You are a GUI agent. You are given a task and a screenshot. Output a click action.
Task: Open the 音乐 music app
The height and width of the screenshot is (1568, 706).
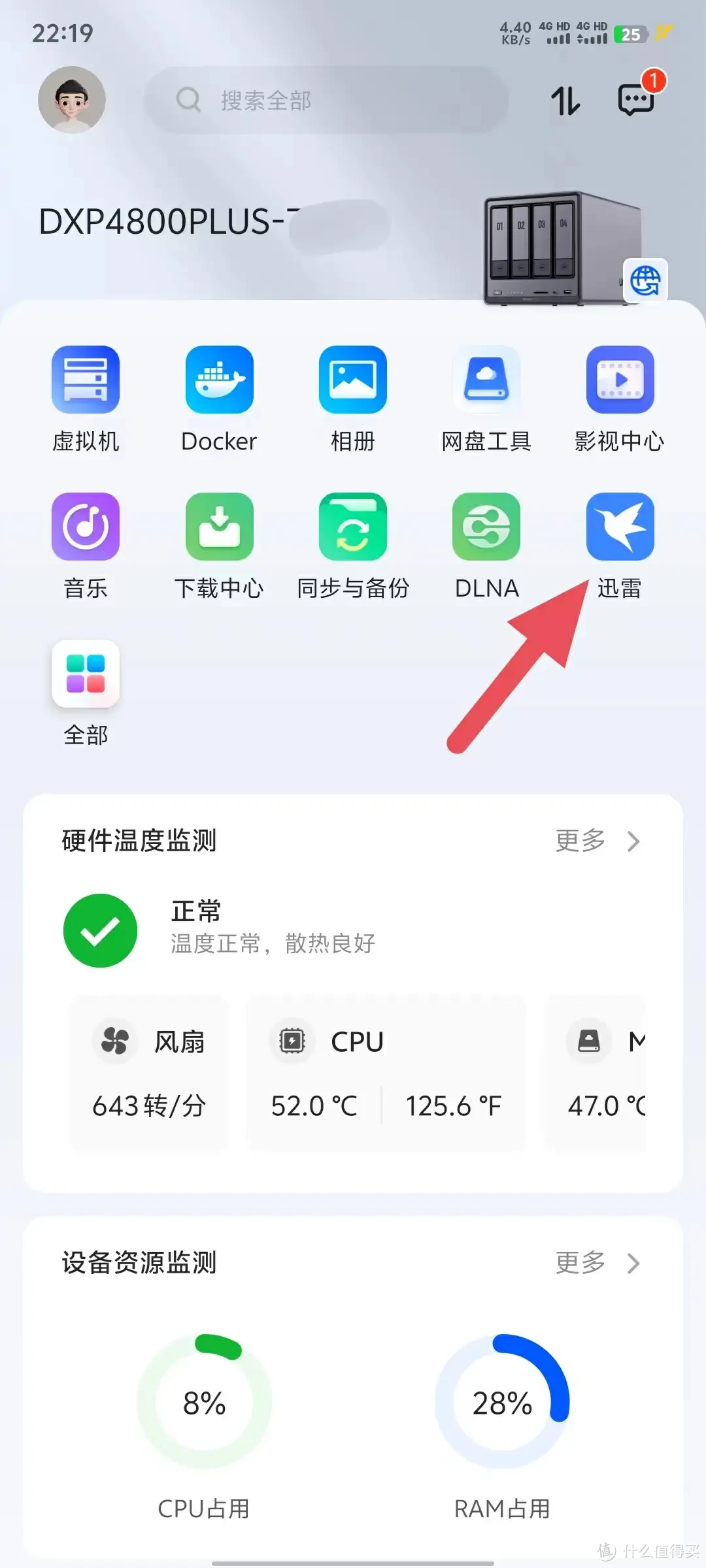[86, 527]
